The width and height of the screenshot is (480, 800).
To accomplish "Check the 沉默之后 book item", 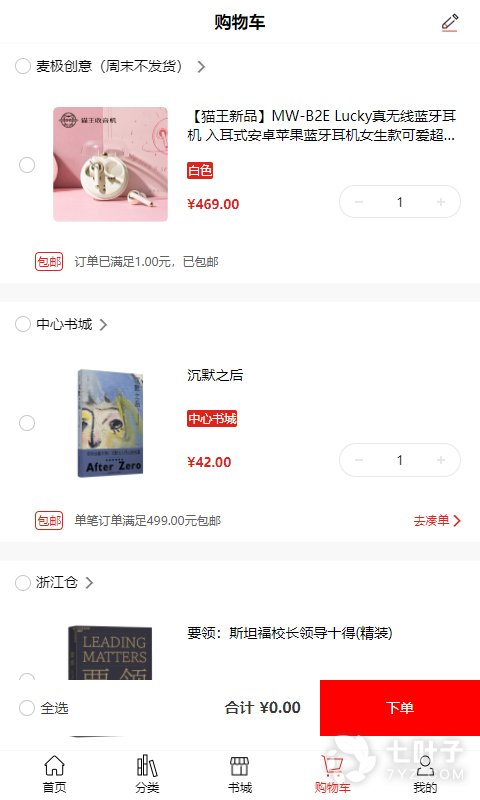I will click(x=27, y=423).
